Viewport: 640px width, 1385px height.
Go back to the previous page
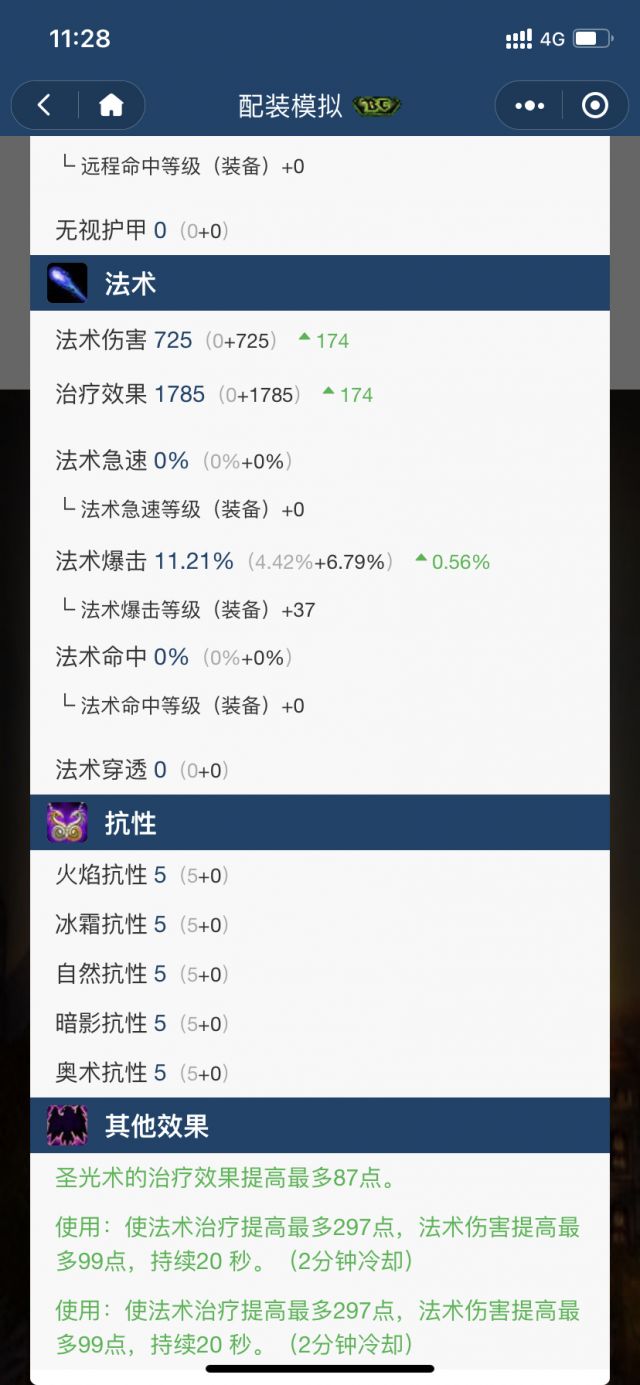tap(44, 105)
